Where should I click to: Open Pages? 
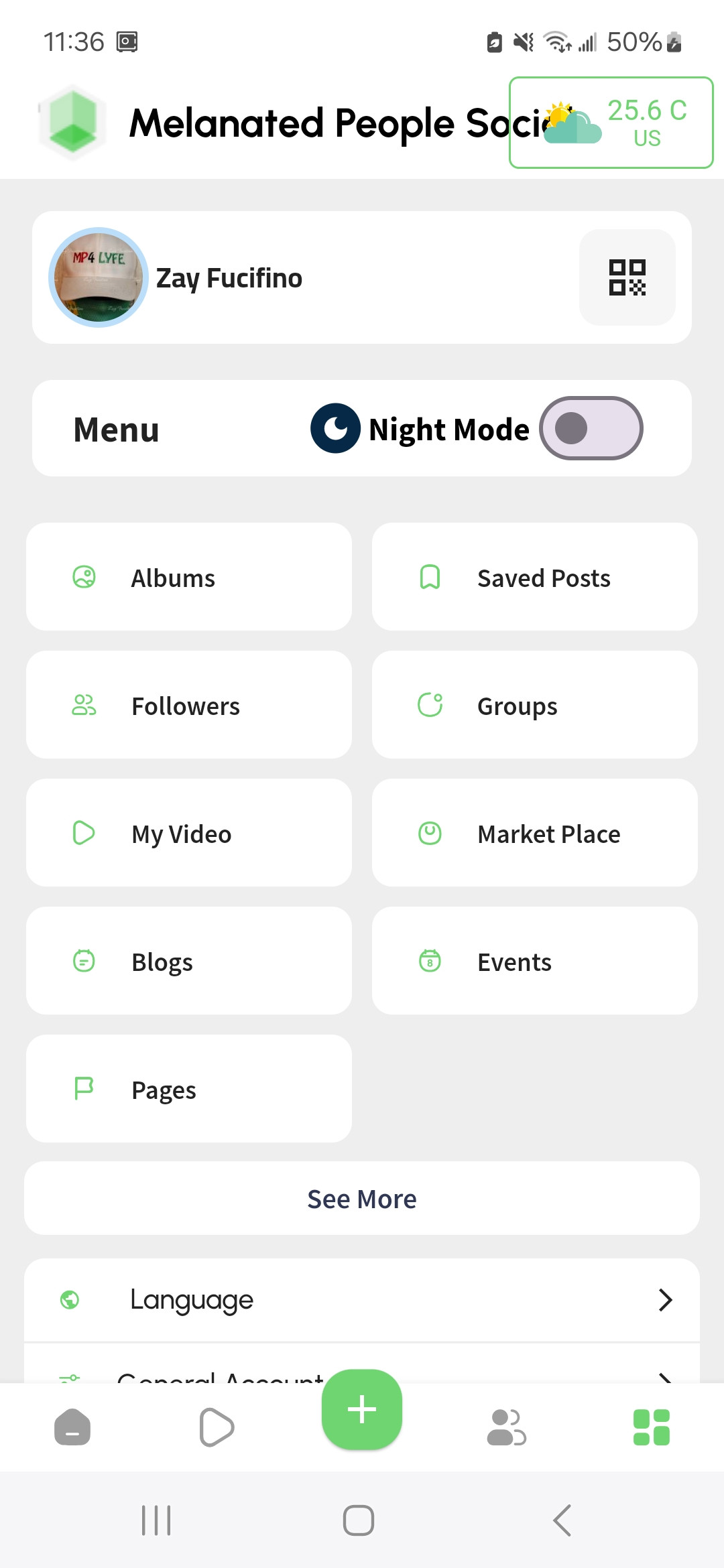pos(188,1089)
